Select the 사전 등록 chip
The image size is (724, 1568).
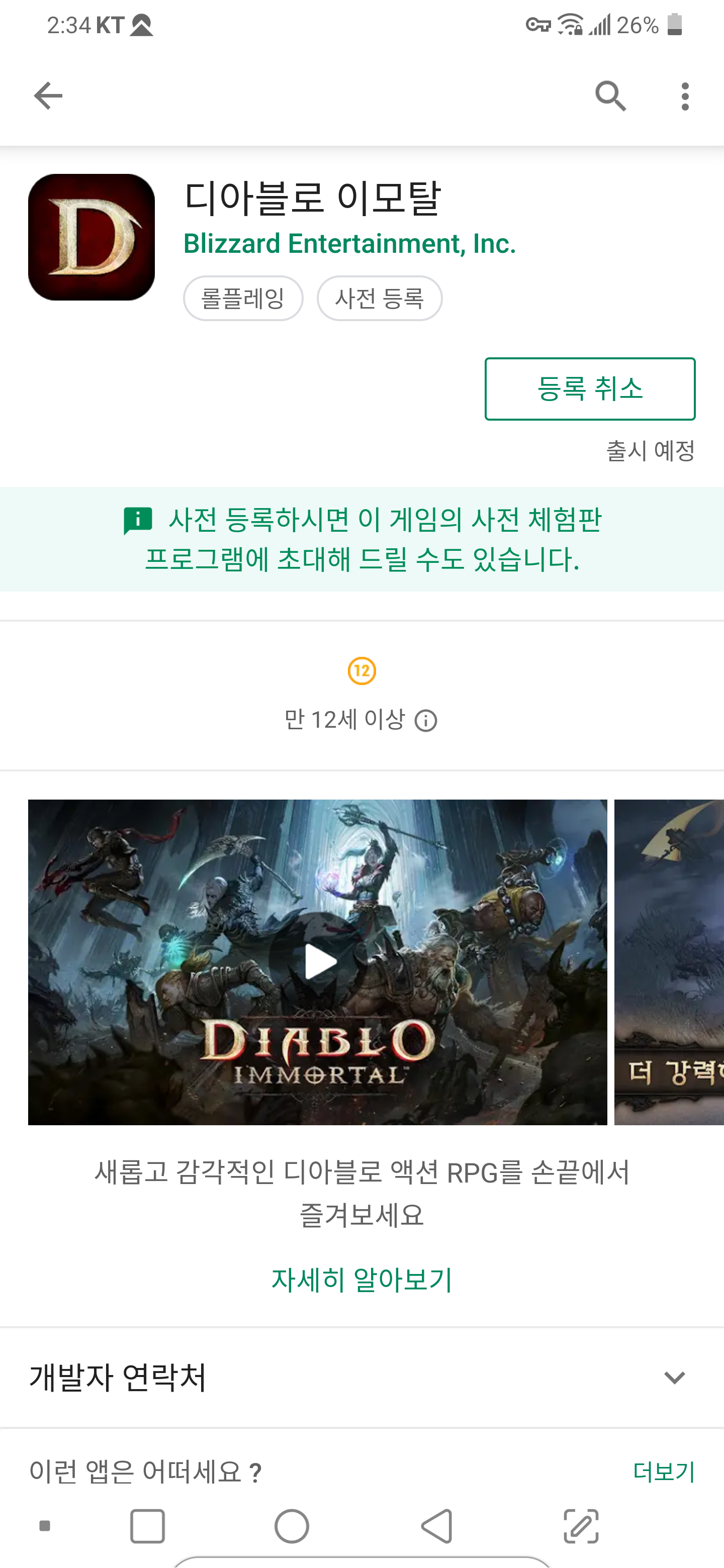click(380, 298)
